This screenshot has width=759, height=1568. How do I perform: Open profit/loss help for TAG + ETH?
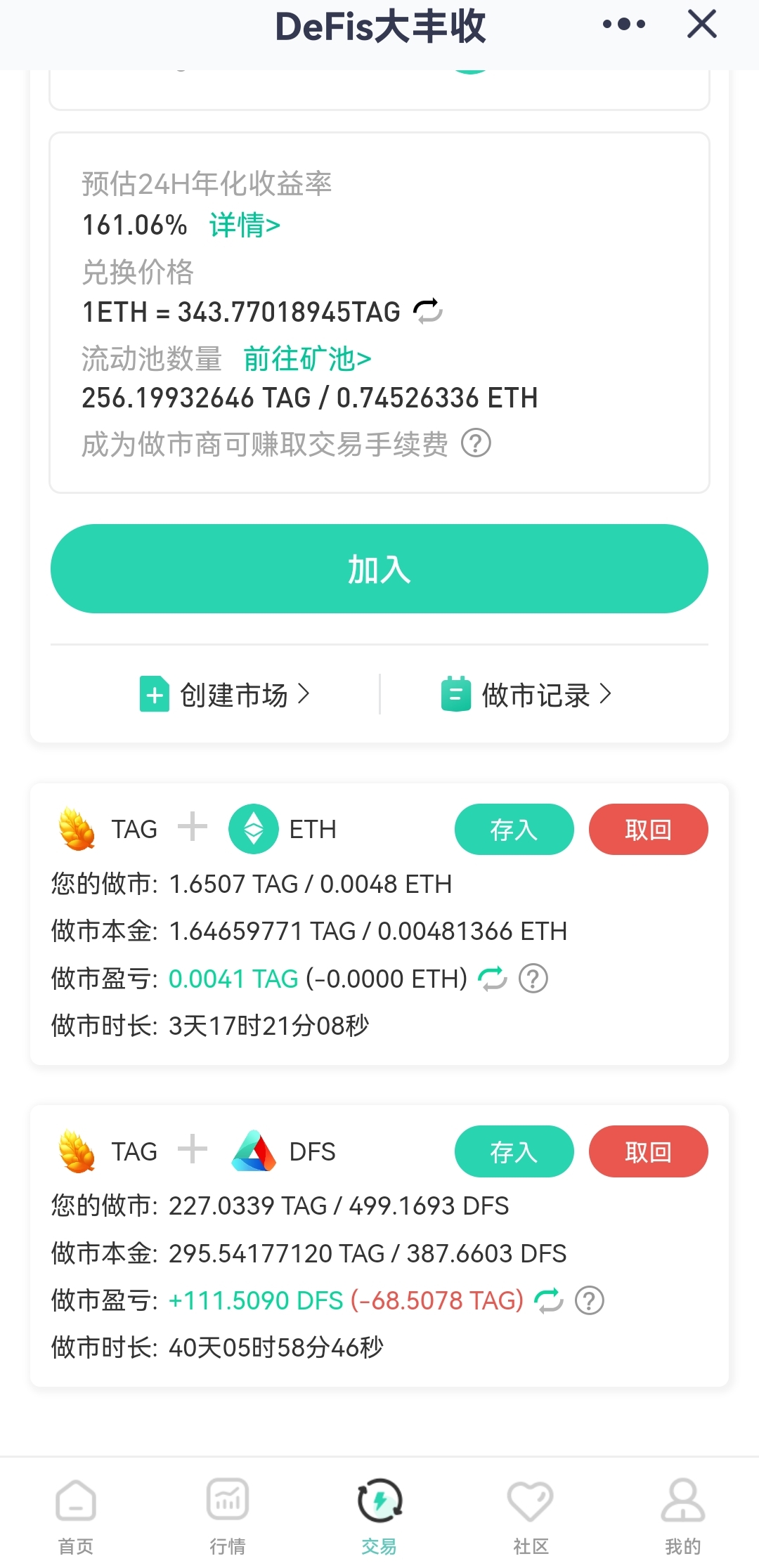533,978
